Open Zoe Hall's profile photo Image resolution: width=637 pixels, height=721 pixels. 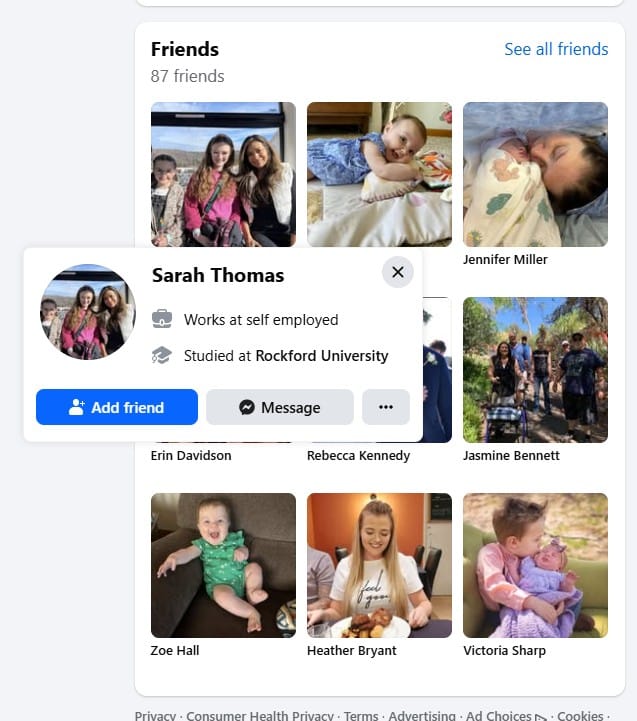tap(223, 565)
